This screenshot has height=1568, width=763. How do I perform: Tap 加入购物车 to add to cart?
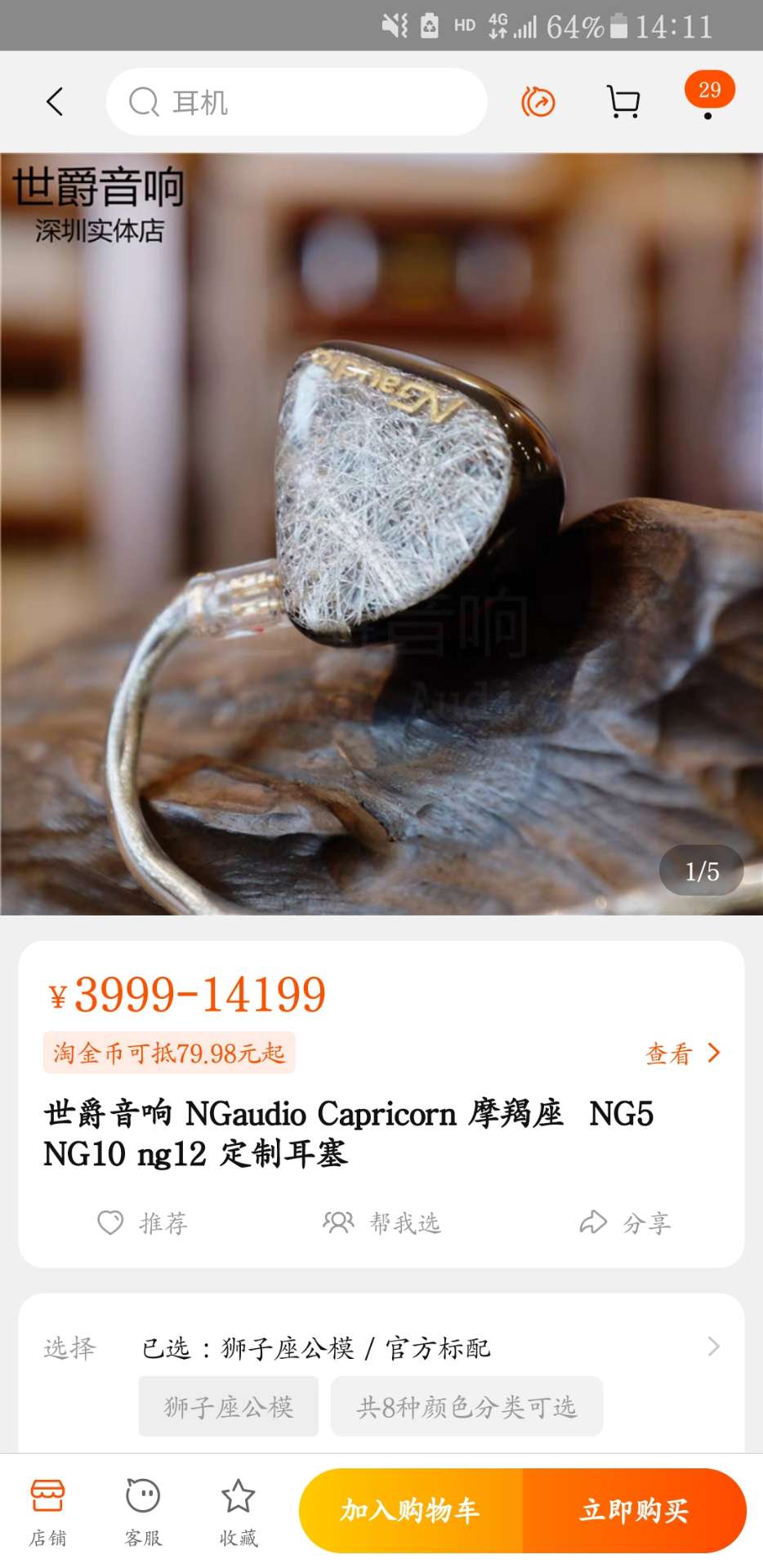pyautogui.click(x=410, y=1511)
